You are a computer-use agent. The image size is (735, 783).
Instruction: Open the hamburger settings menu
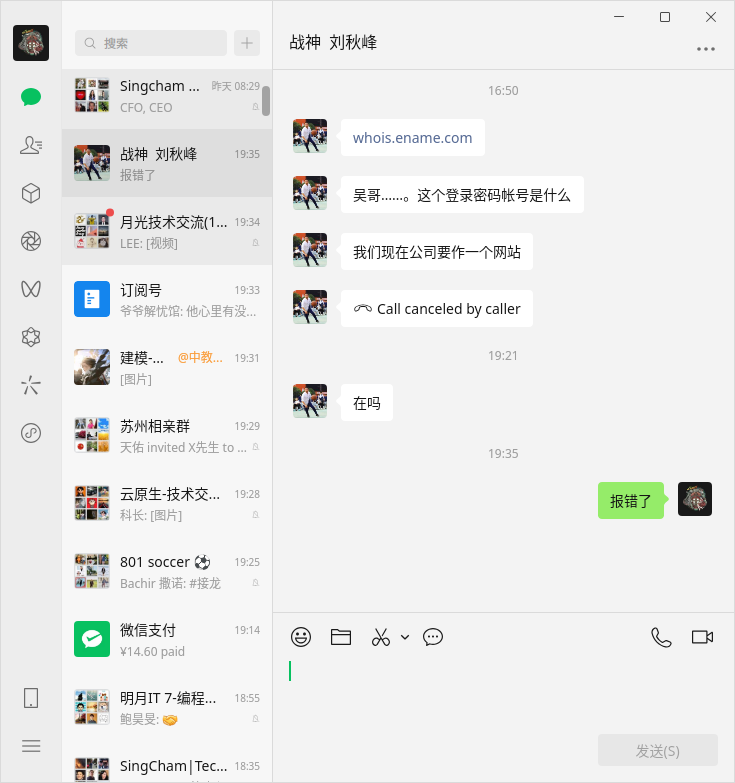tap(31, 746)
